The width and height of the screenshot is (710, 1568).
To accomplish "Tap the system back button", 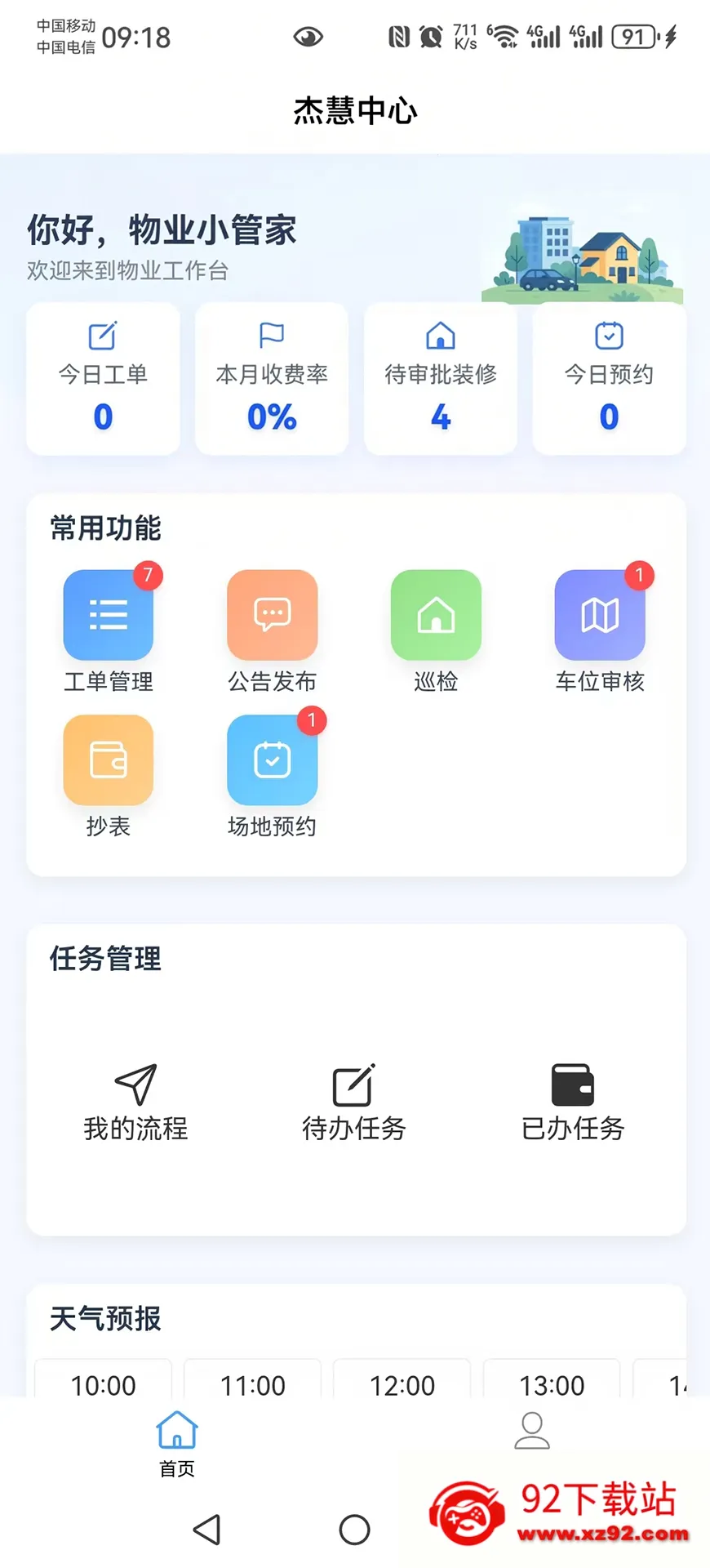I will coord(207,1530).
